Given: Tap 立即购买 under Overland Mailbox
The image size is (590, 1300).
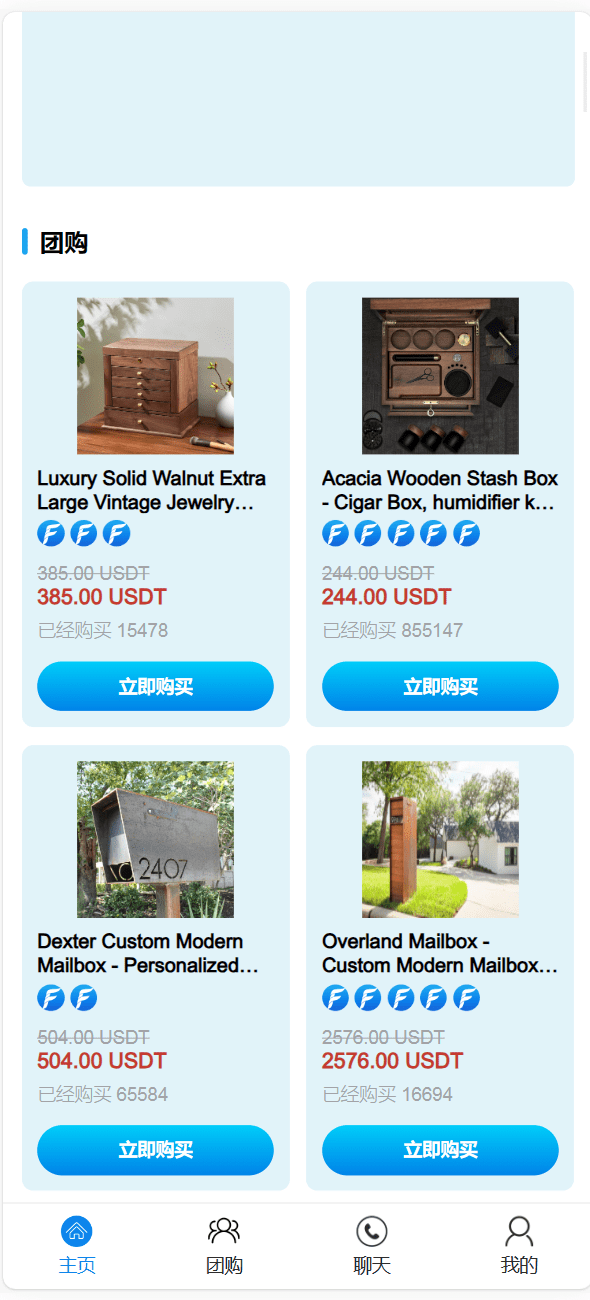Looking at the screenshot, I should (x=440, y=1150).
